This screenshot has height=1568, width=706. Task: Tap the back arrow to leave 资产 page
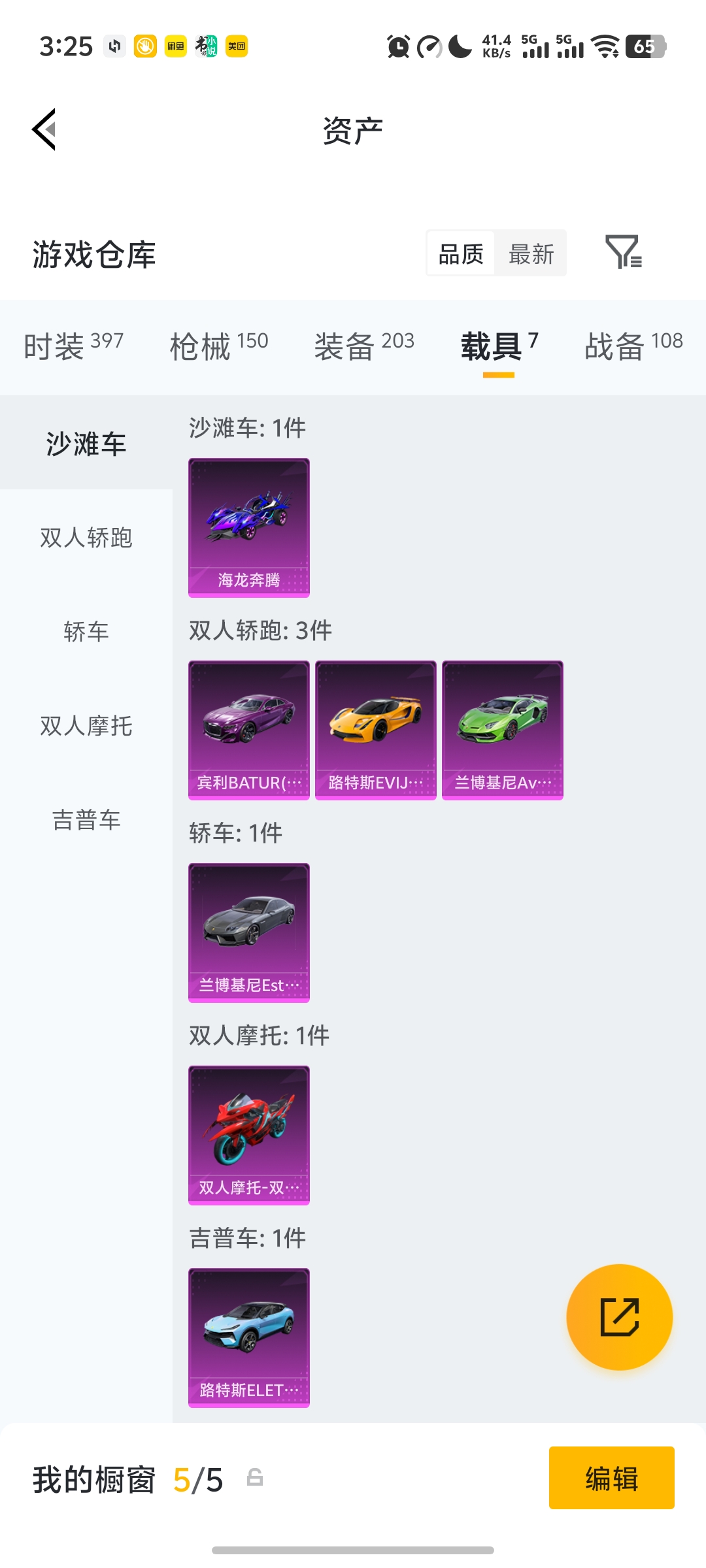(44, 129)
